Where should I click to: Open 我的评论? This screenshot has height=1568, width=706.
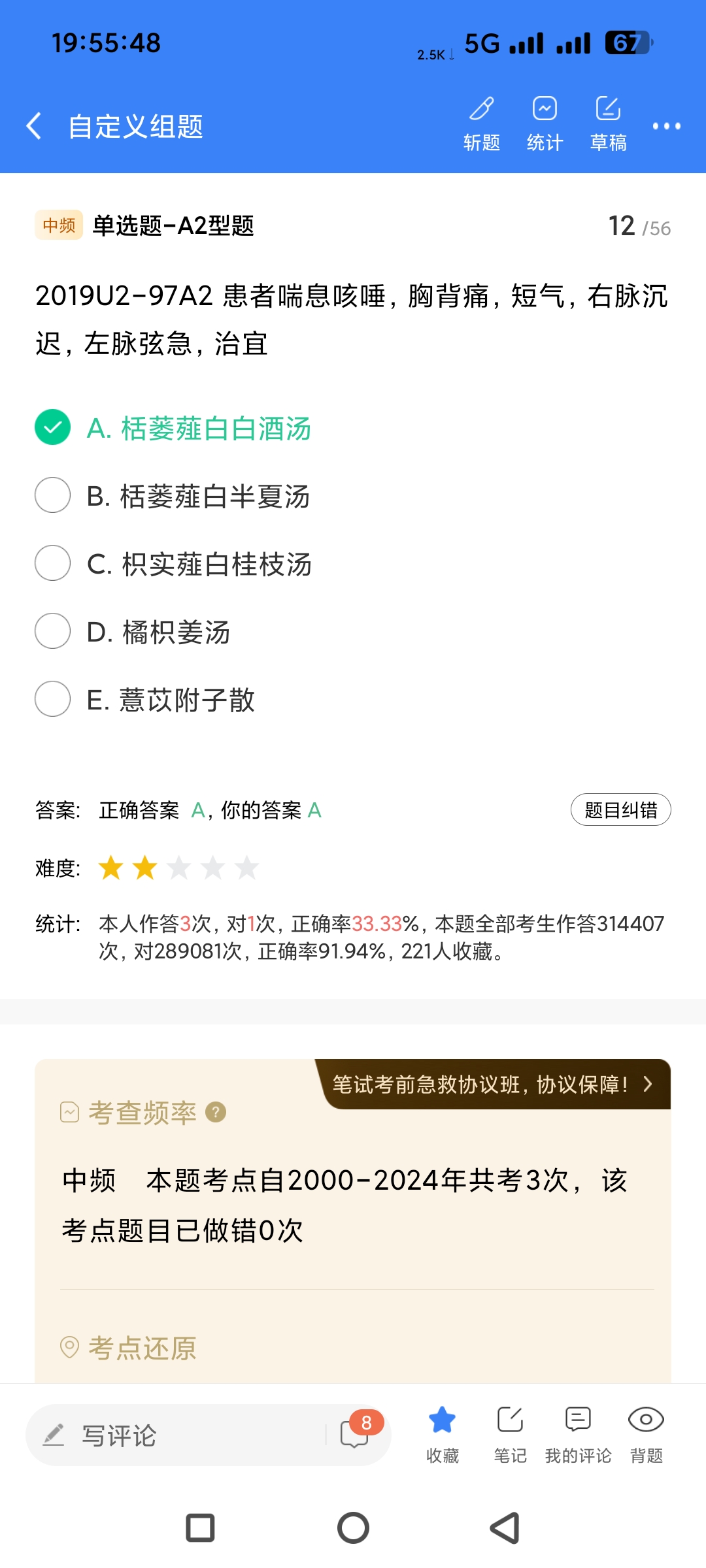[x=578, y=1433]
